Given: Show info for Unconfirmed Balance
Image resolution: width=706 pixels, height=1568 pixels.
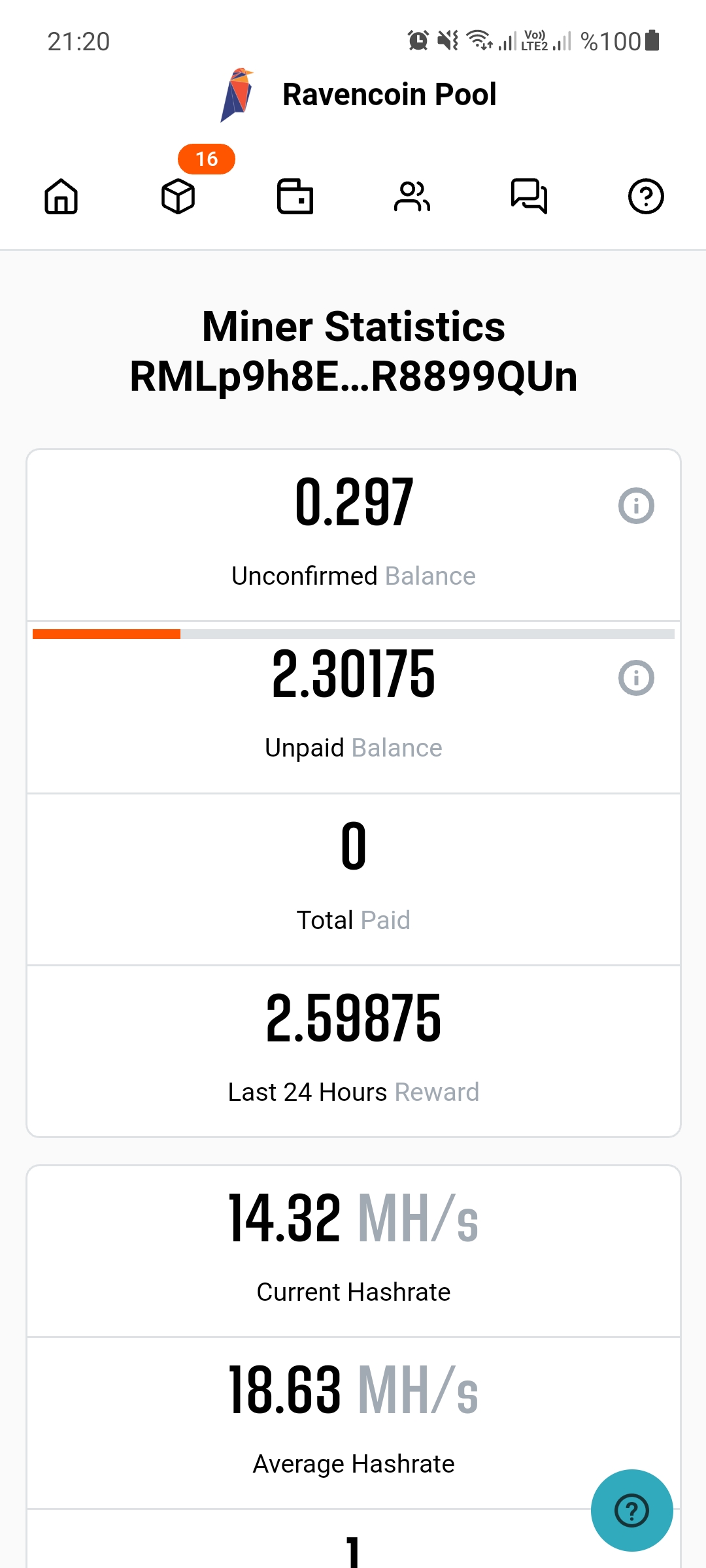Looking at the screenshot, I should coord(636,506).
